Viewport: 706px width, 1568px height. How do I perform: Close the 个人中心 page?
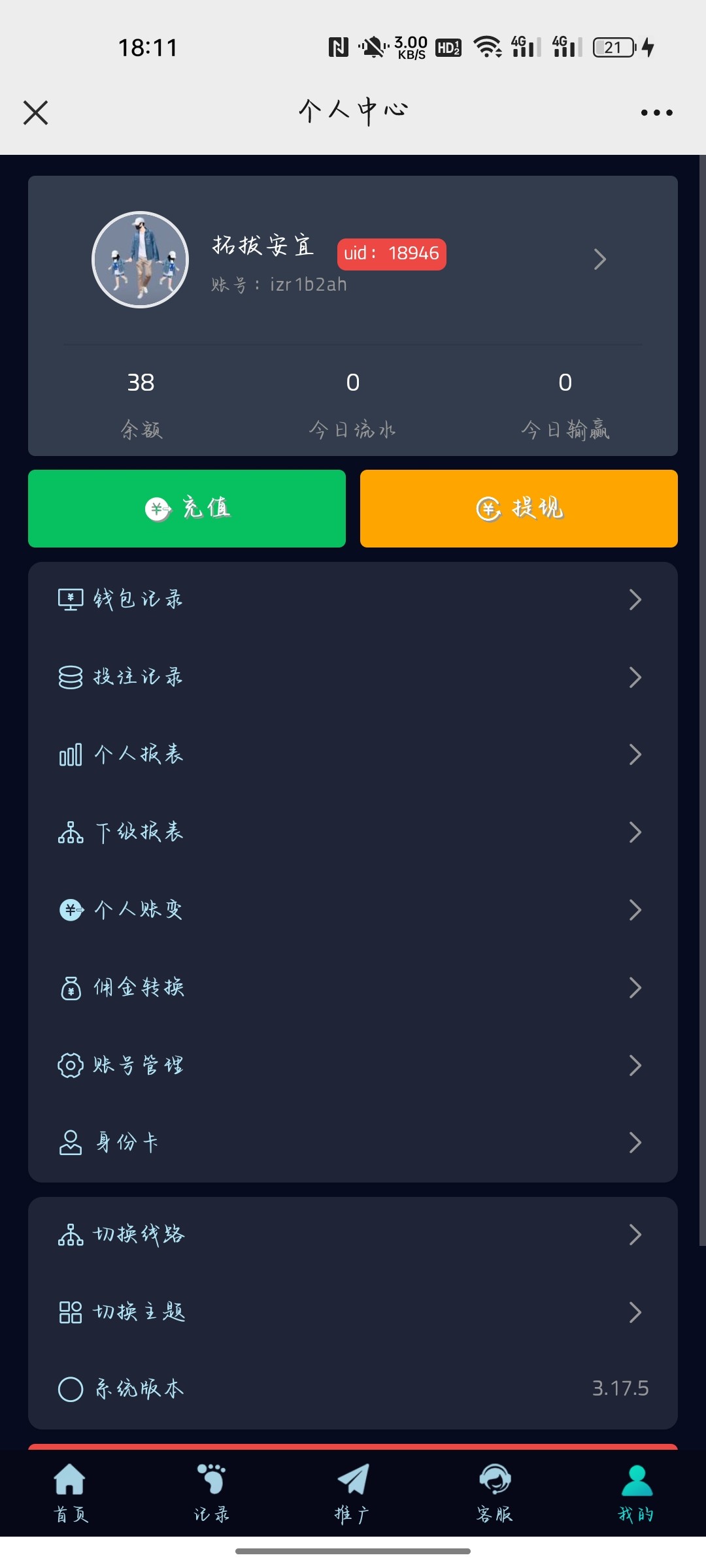tap(36, 112)
